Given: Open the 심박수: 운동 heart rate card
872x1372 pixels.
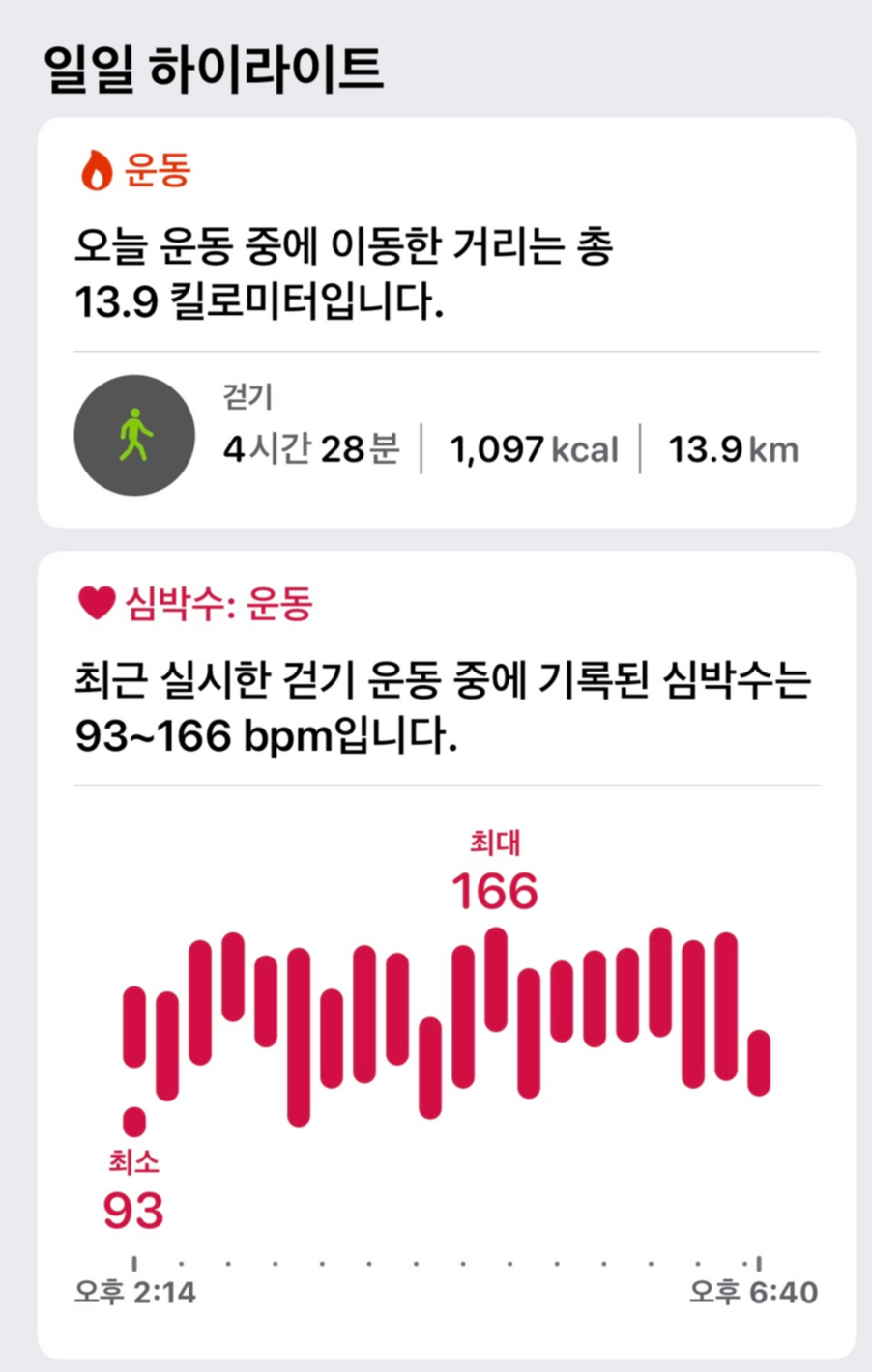Looking at the screenshot, I should (446, 955).
